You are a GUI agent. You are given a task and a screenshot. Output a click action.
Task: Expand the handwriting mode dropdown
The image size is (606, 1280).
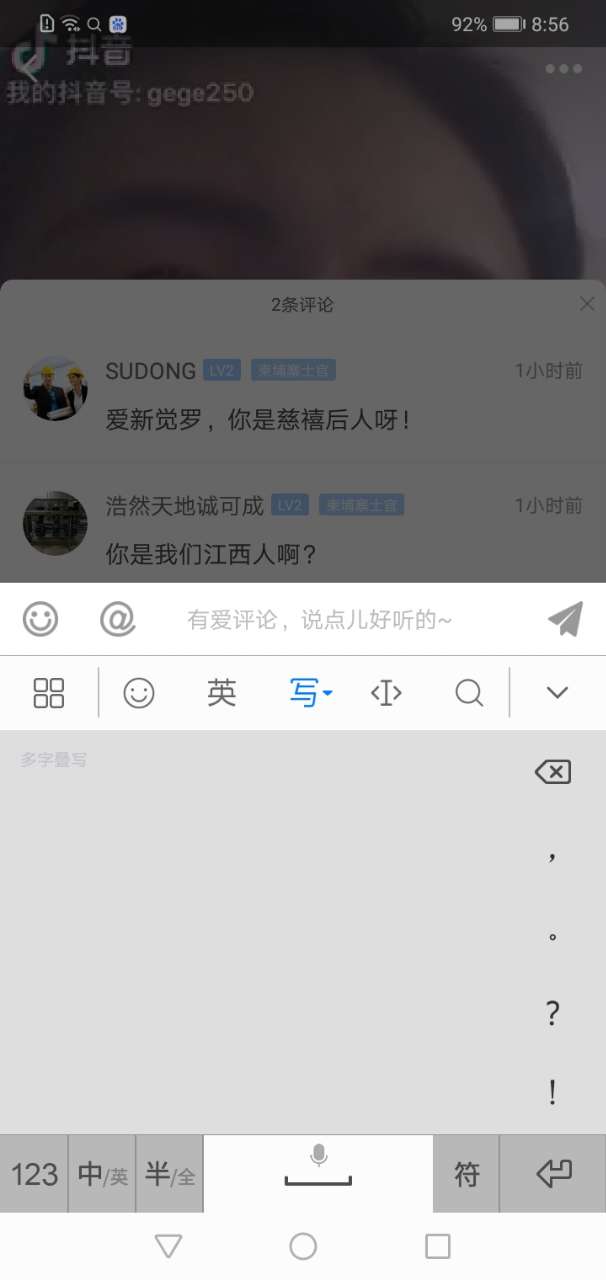coord(310,692)
